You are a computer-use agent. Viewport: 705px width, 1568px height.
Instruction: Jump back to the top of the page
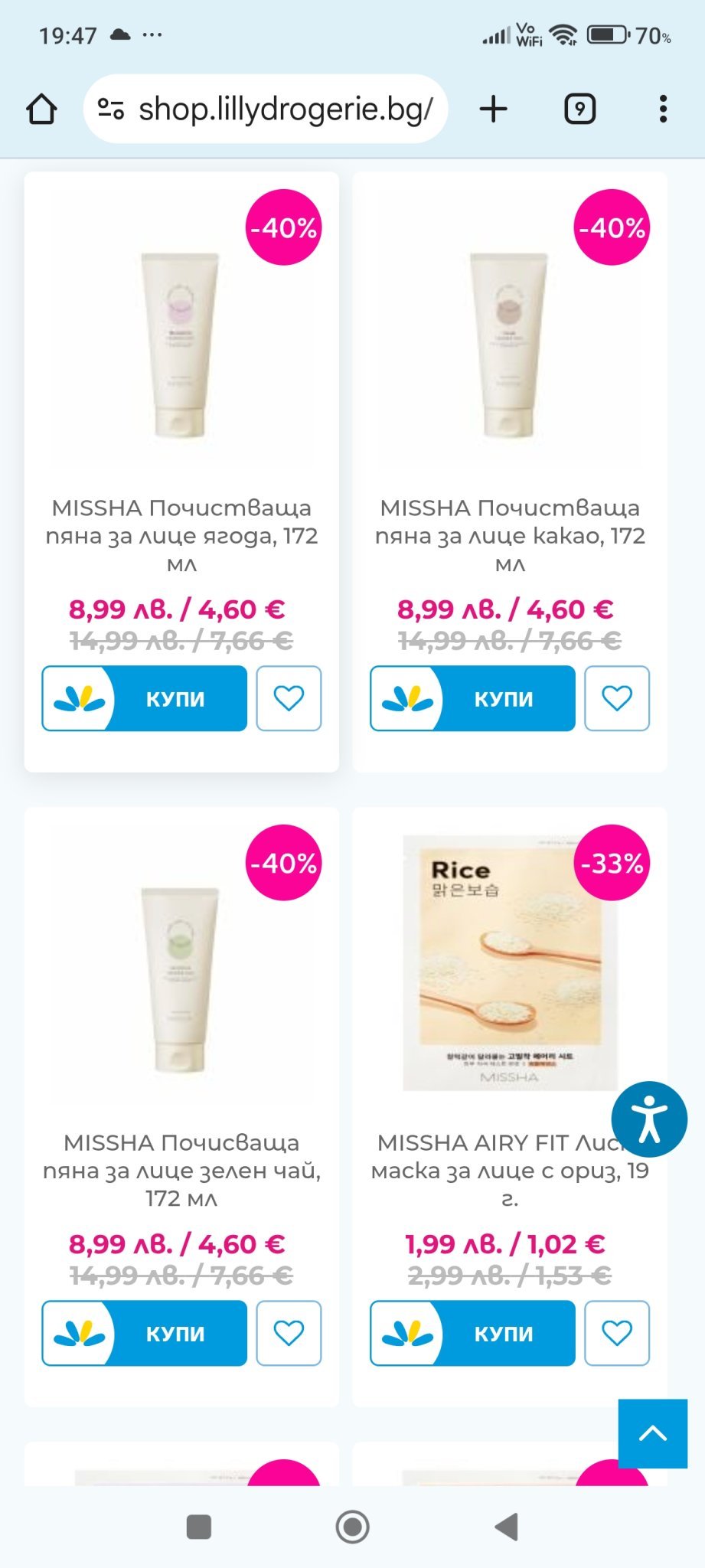(652, 1433)
